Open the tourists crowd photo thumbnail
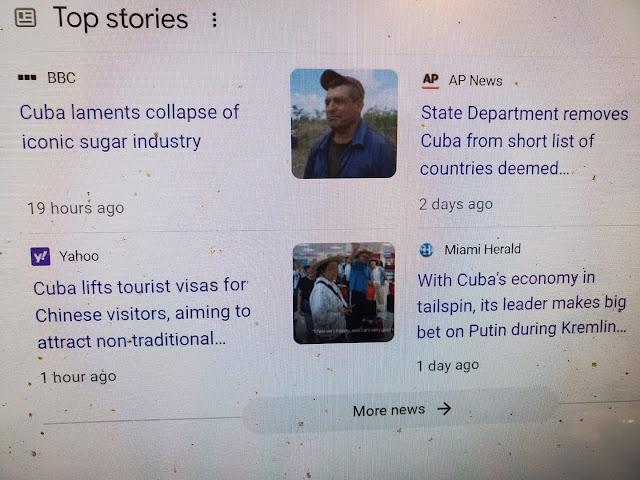The width and height of the screenshot is (640, 480). point(343,294)
